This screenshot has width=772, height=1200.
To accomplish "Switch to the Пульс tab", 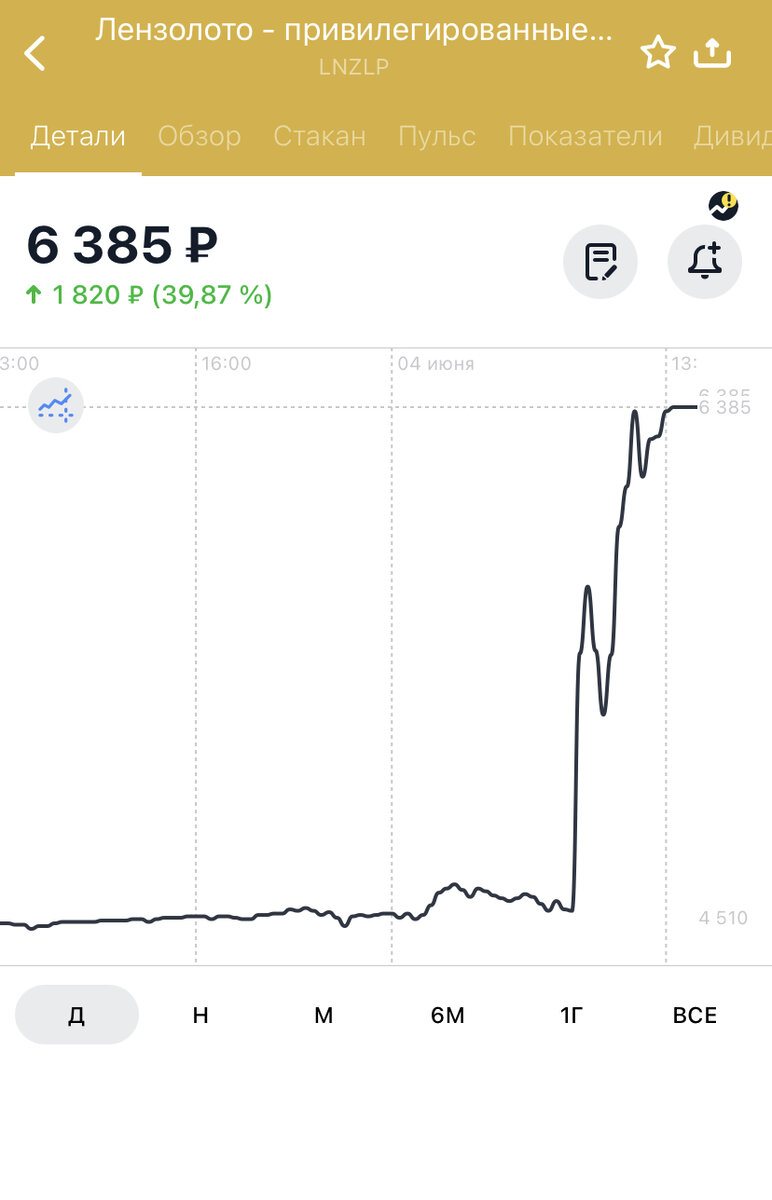I will [x=437, y=136].
